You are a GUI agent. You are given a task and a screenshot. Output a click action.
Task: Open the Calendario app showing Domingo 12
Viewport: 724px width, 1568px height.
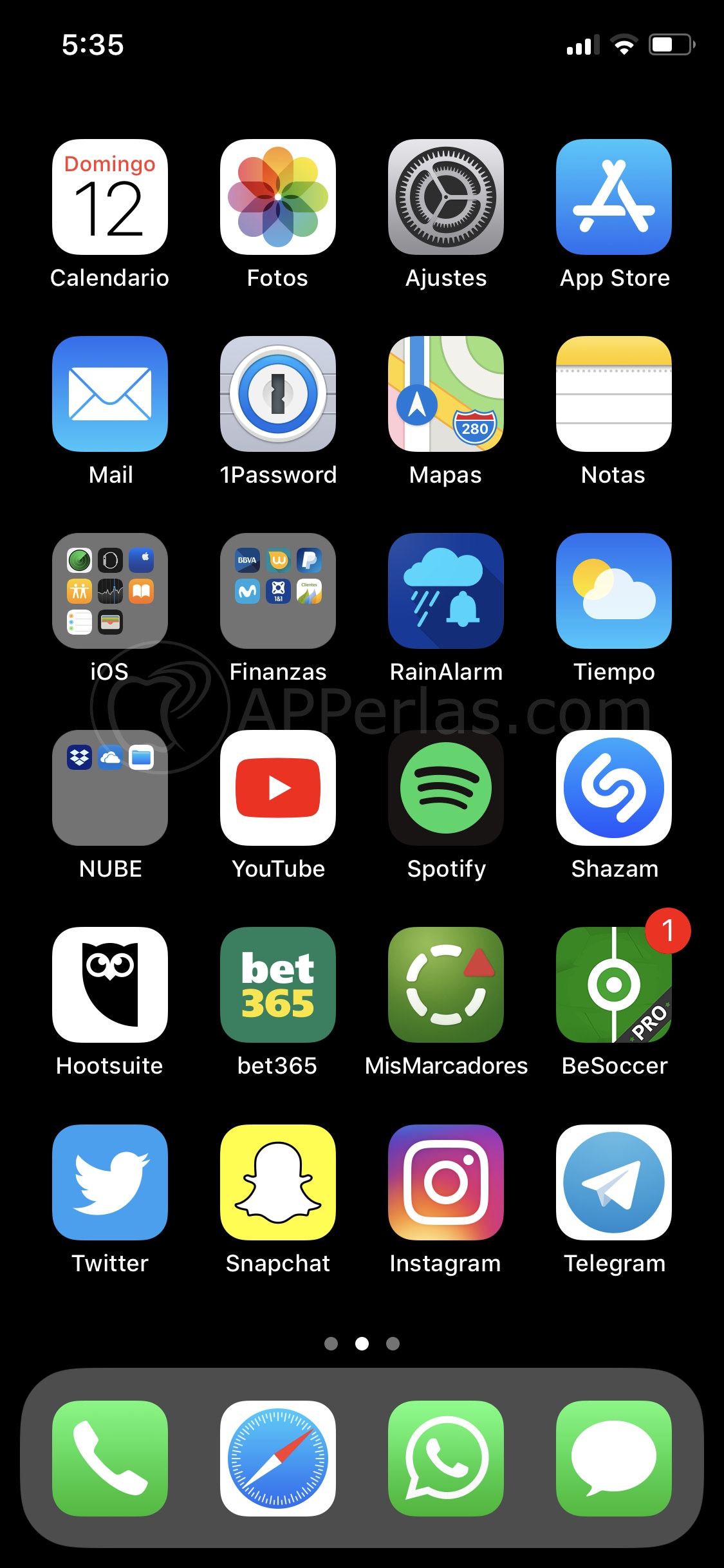(x=109, y=198)
